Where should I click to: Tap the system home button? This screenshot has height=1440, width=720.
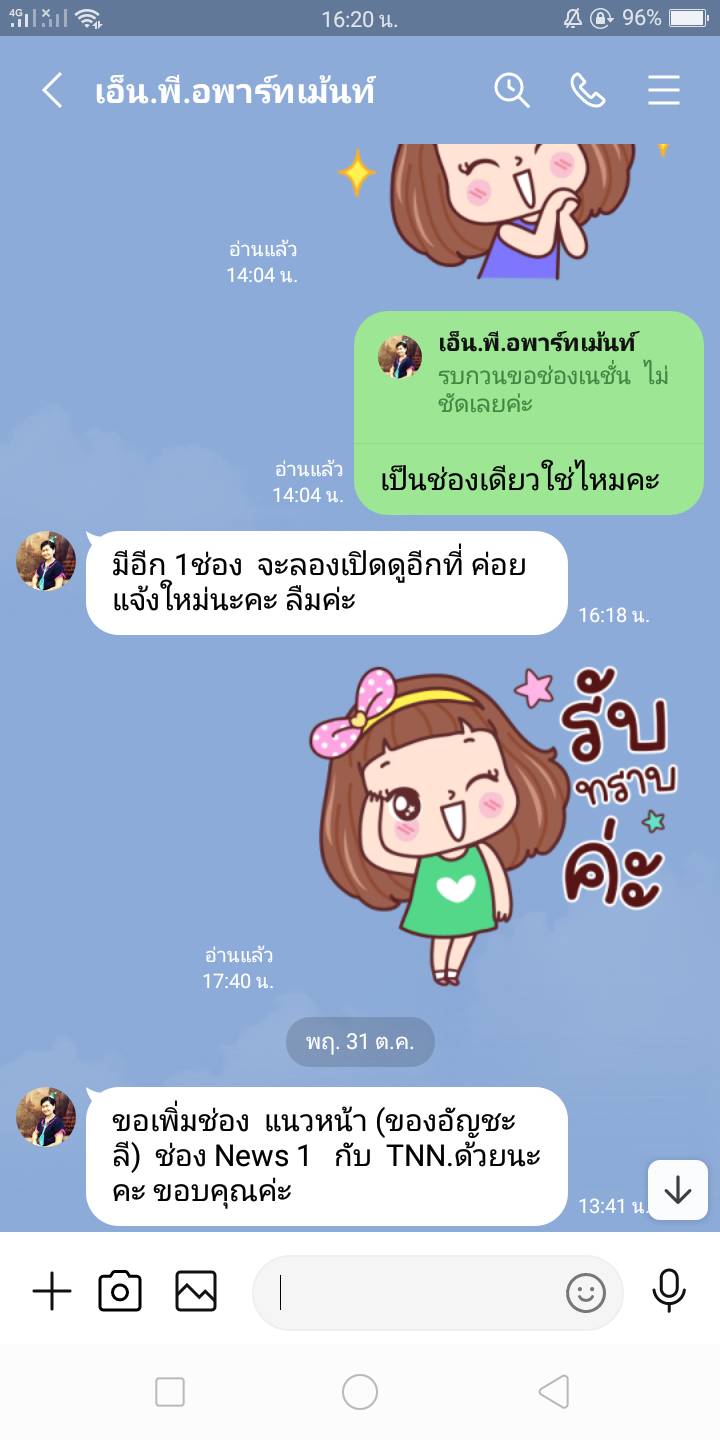coord(360,1391)
